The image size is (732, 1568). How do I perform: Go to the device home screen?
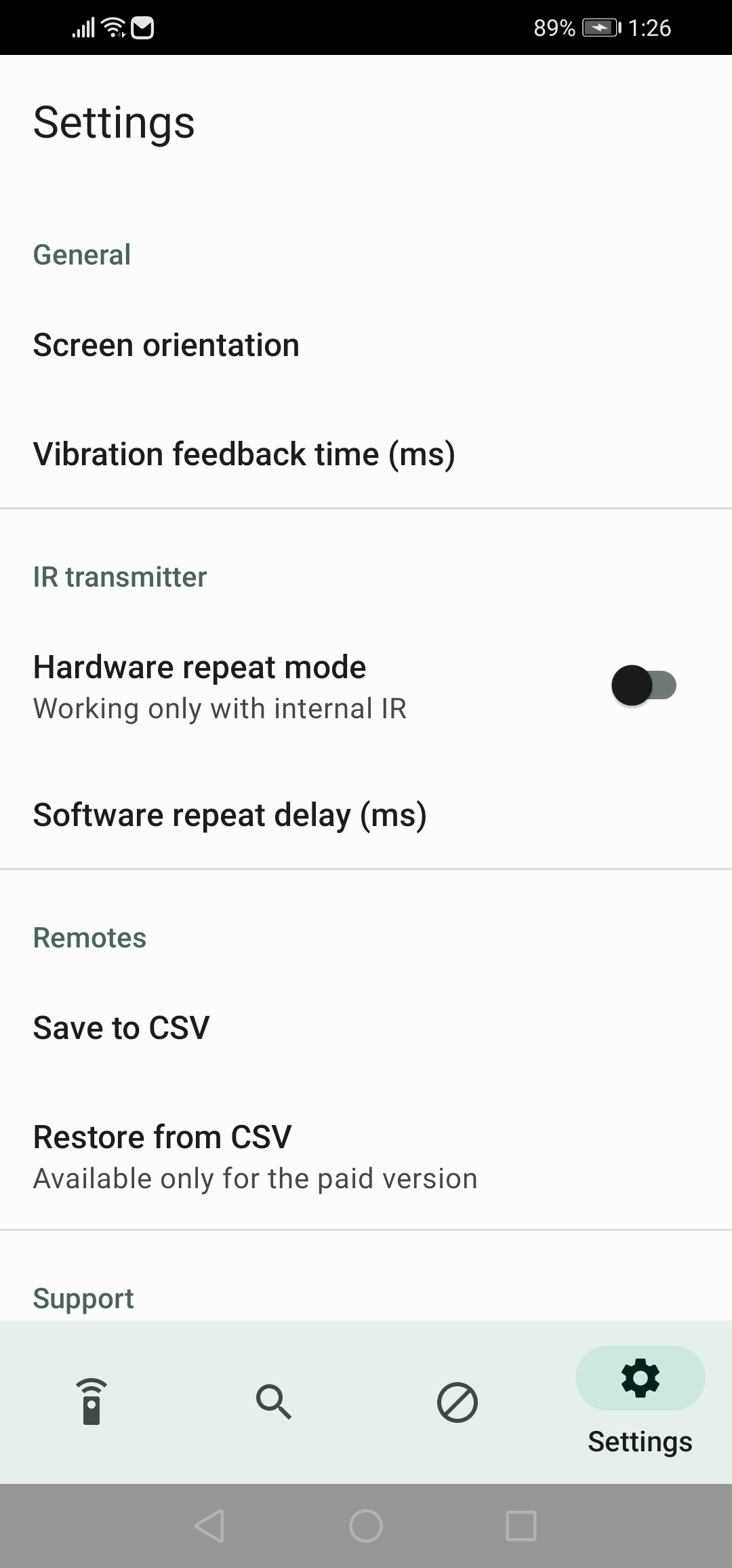pyautogui.click(x=366, y=1526)
